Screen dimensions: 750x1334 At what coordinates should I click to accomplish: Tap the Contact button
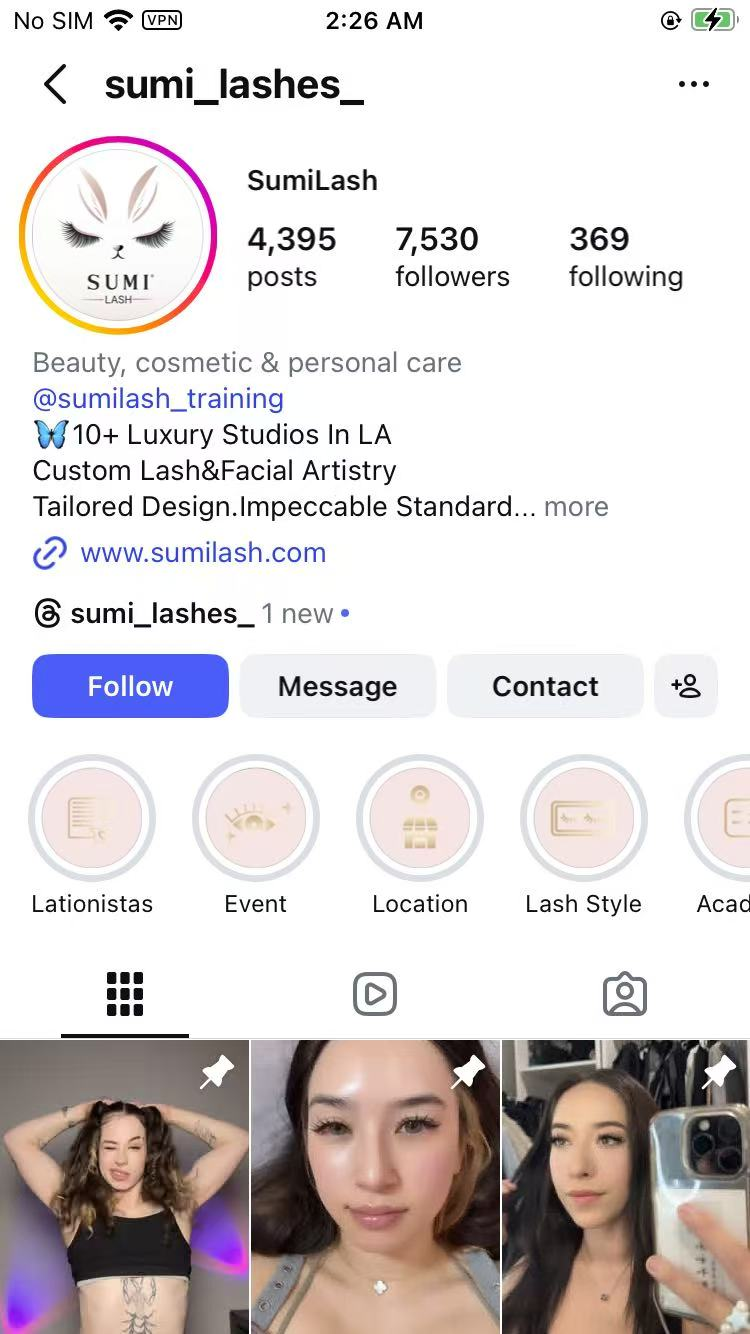tap(545, 686)
